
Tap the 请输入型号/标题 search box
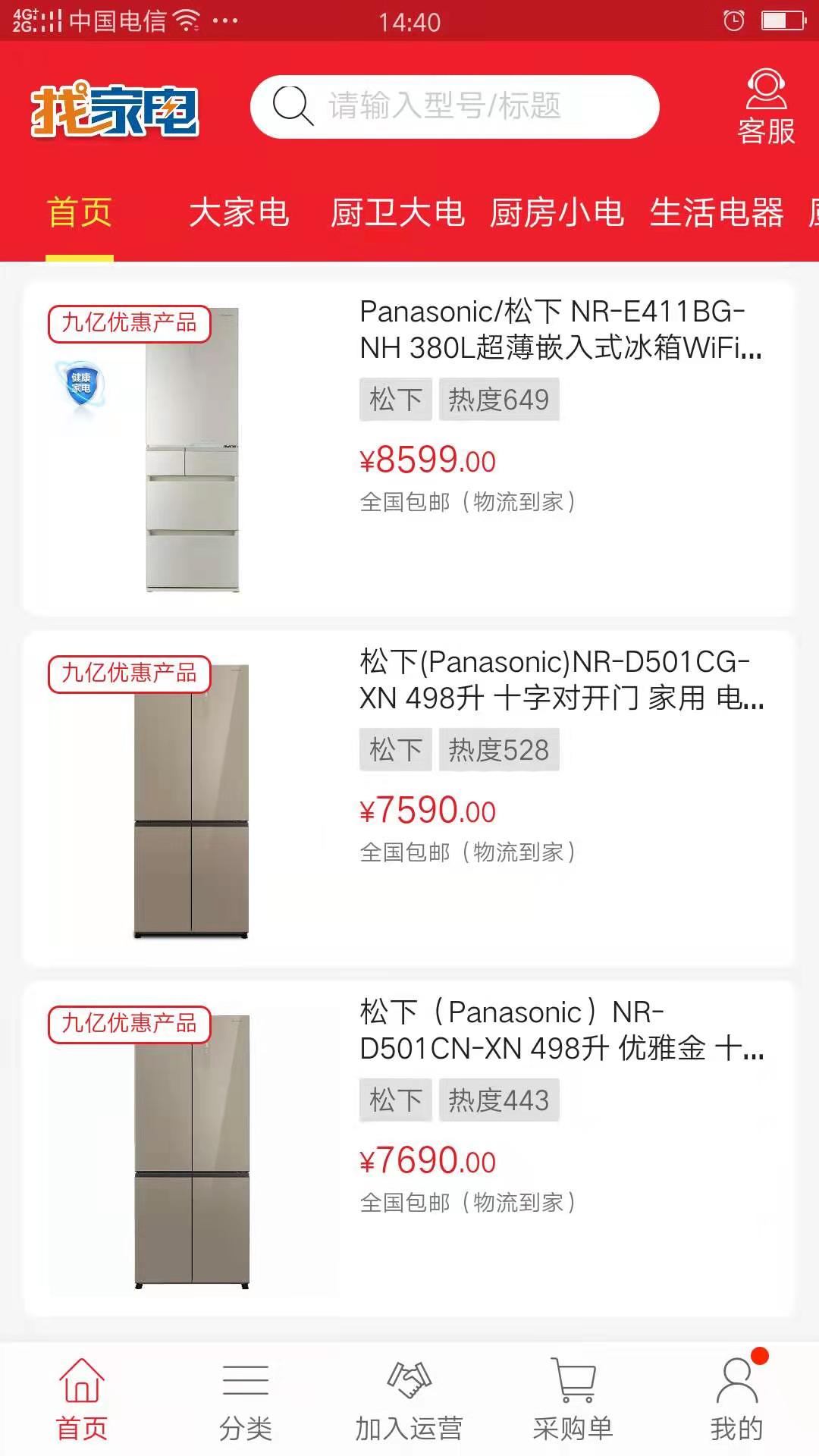[455, 107]
